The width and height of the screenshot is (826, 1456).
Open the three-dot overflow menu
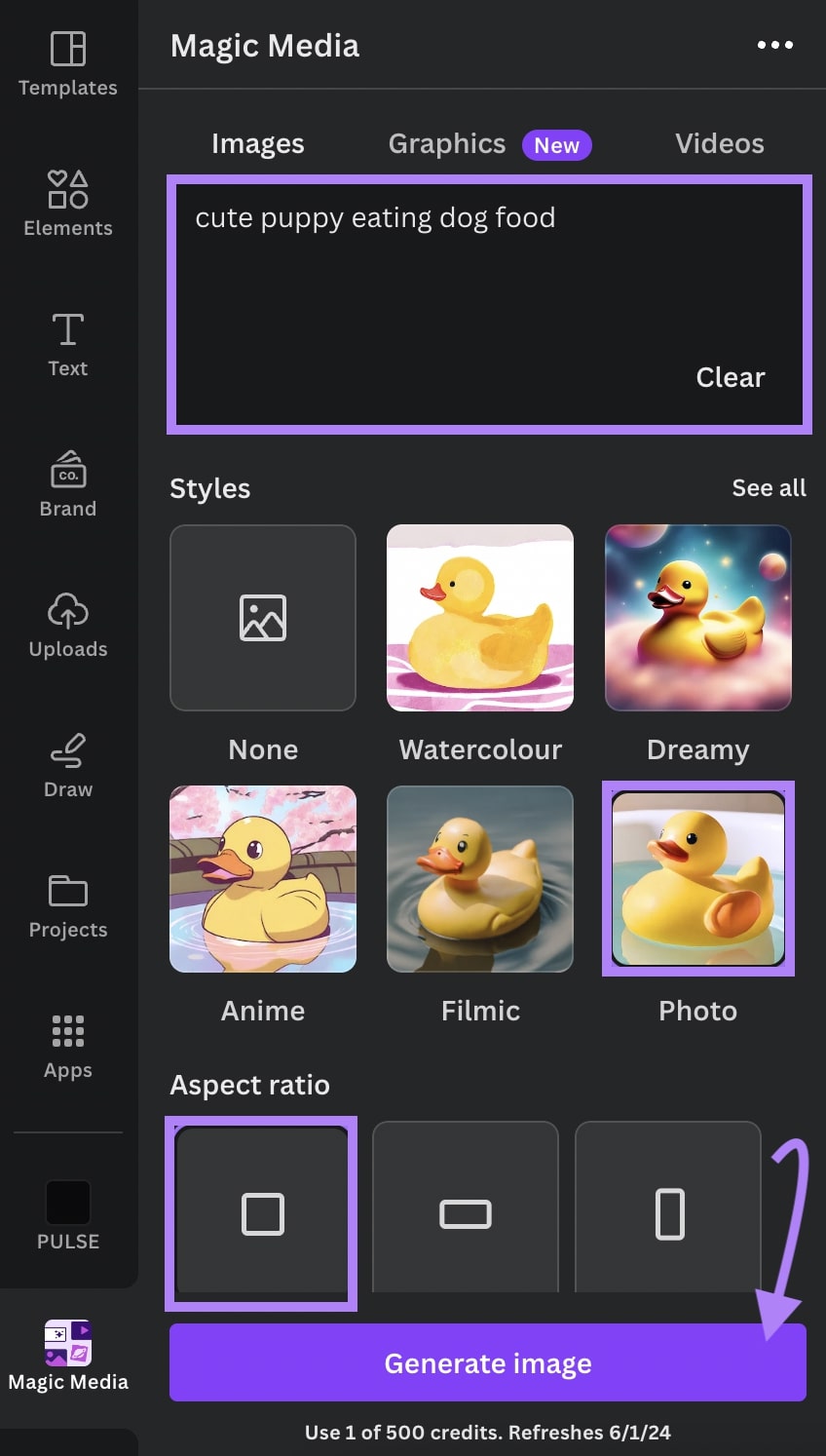tap(774, 45)
